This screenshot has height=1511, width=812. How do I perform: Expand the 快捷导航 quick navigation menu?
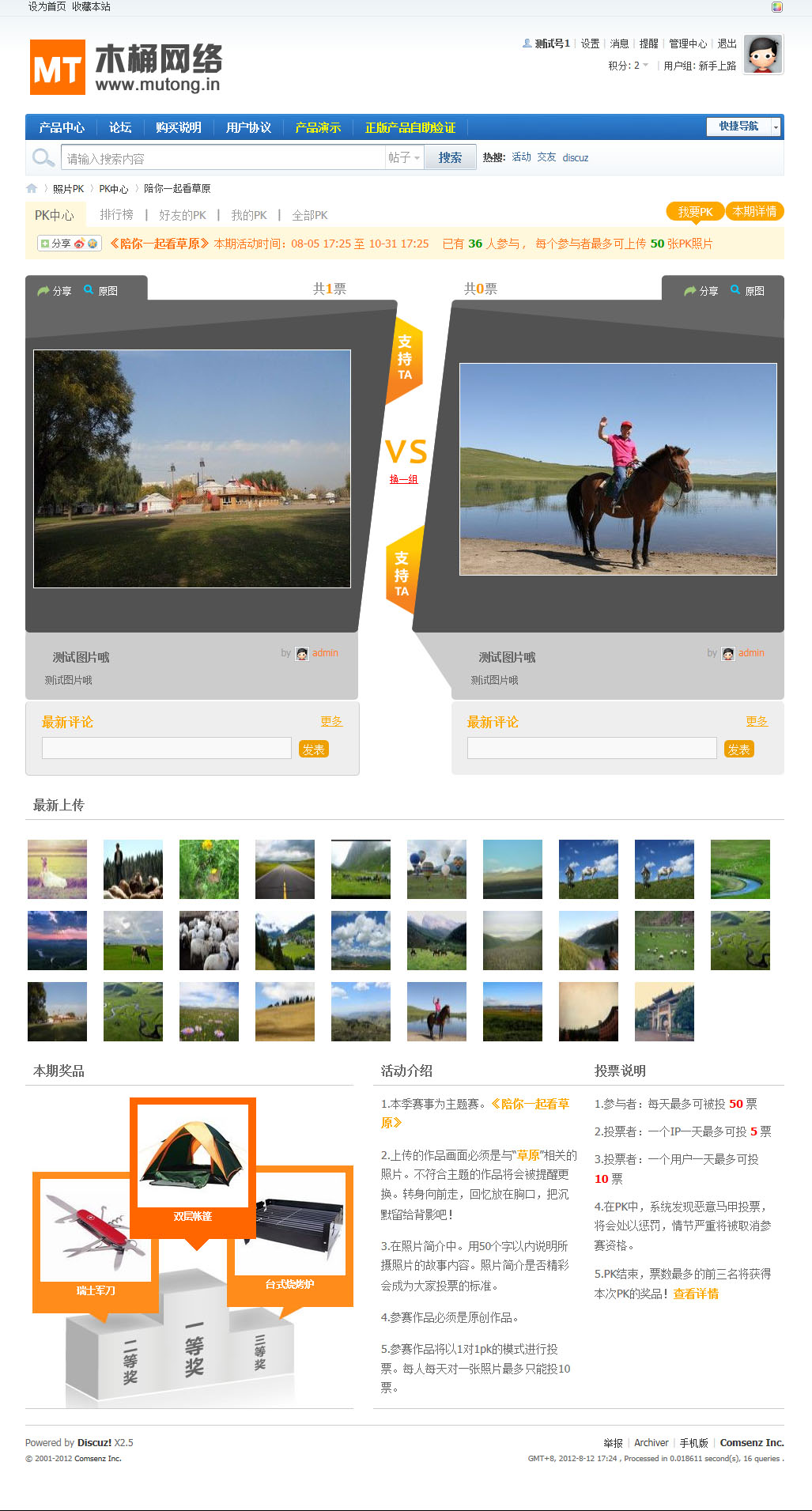742,127
